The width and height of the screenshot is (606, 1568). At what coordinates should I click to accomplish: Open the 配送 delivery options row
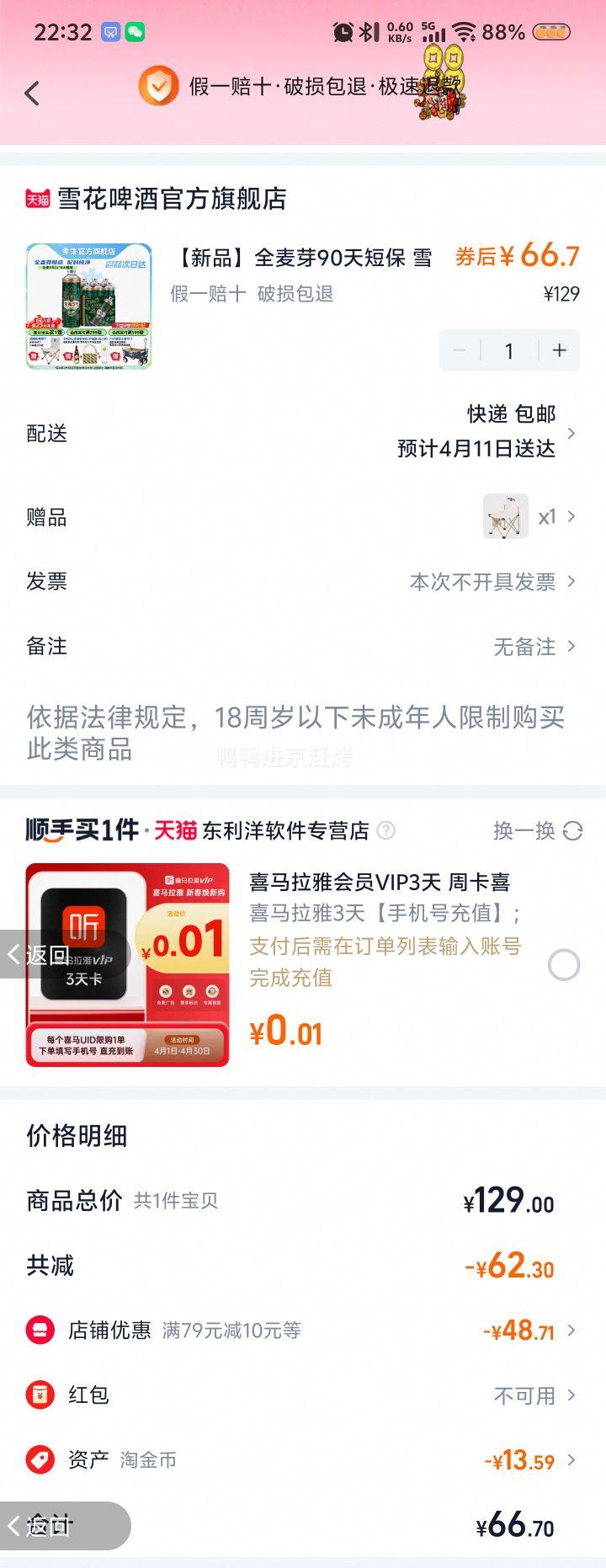coord(303,432)
